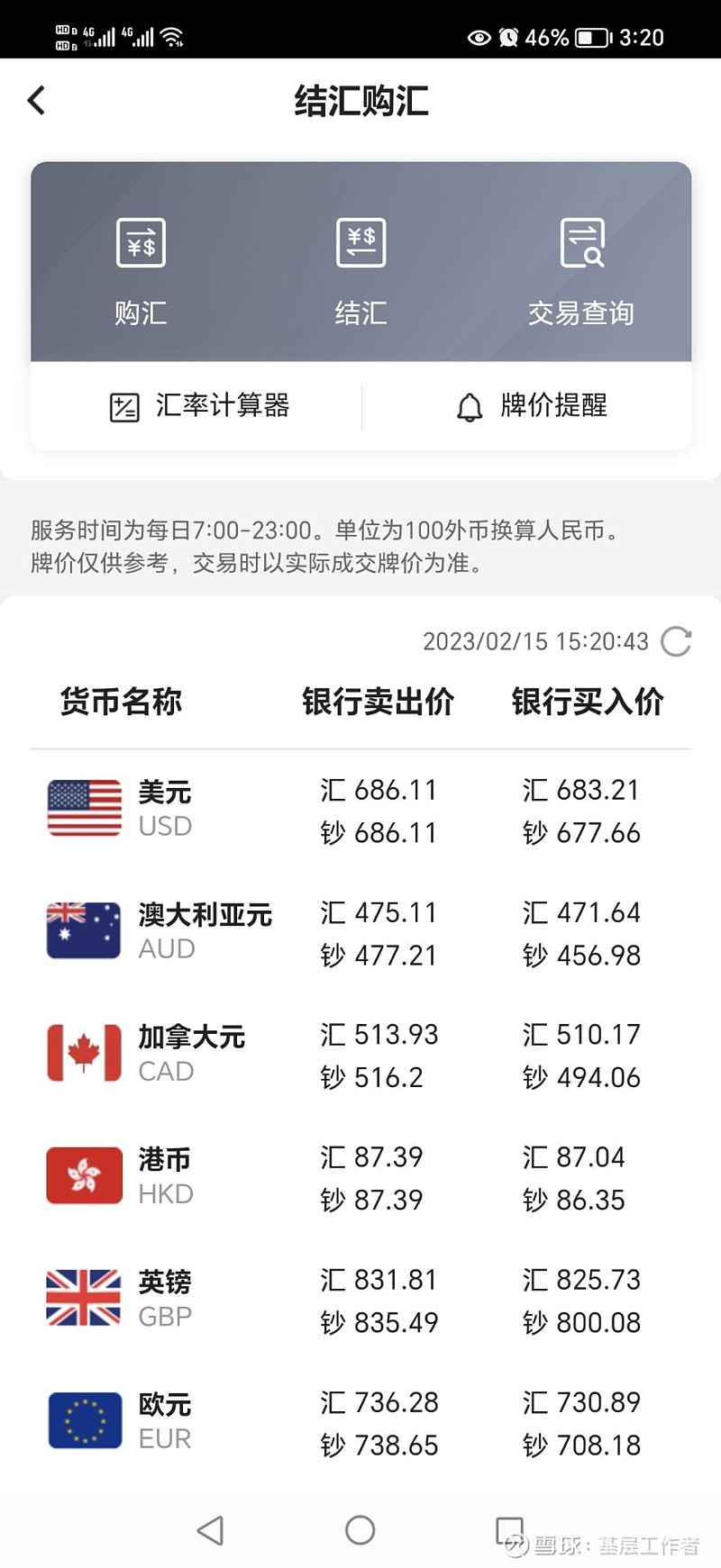
Task: Tap the system back triangle
Action: click(x=210, y=1529)
